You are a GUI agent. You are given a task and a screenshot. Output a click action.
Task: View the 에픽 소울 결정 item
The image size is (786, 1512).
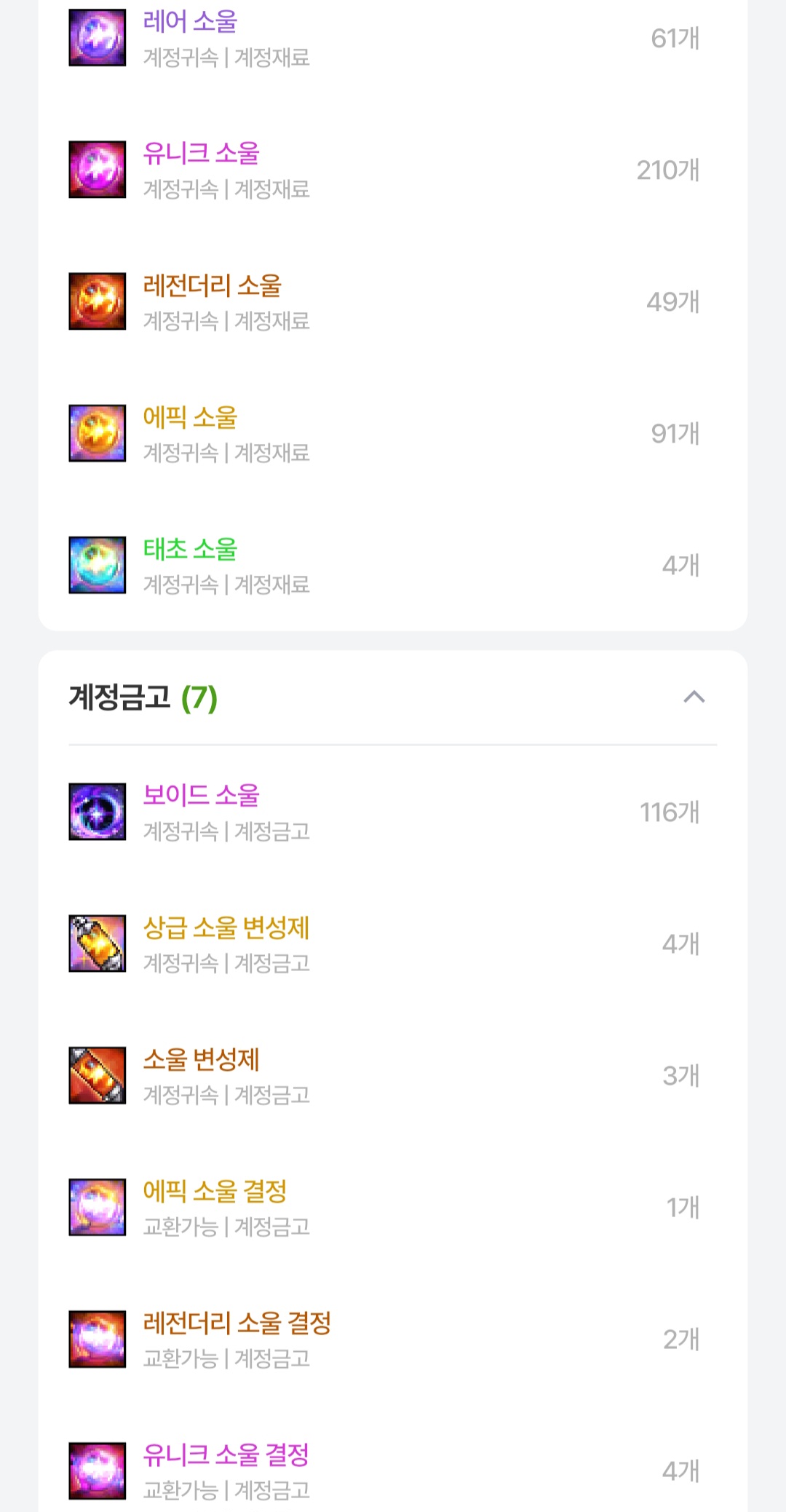click(215, 1192)
